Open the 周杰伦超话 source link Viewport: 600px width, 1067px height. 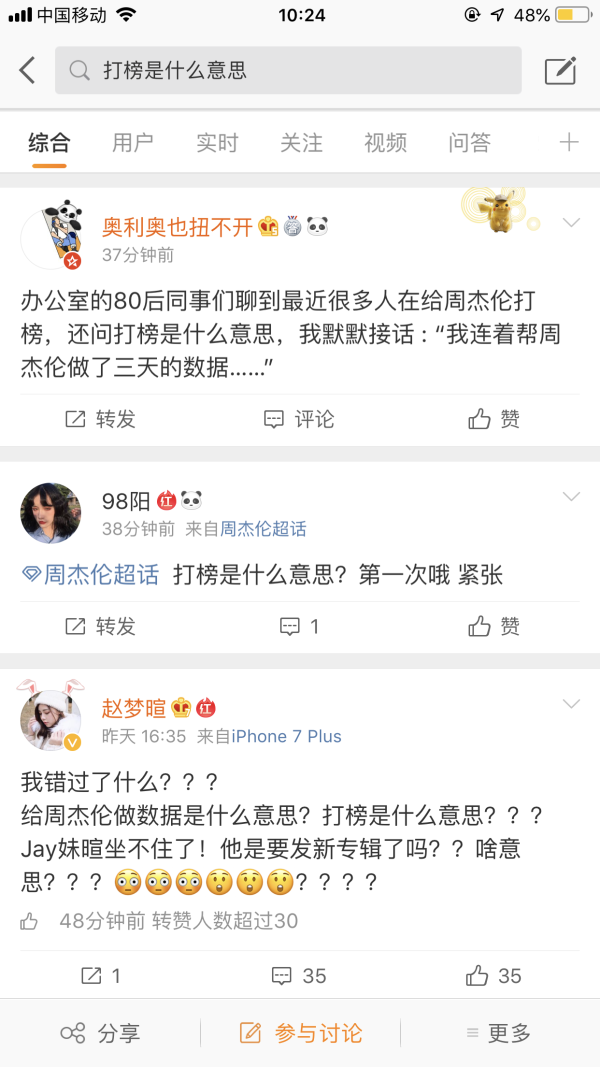coord(263,529)
